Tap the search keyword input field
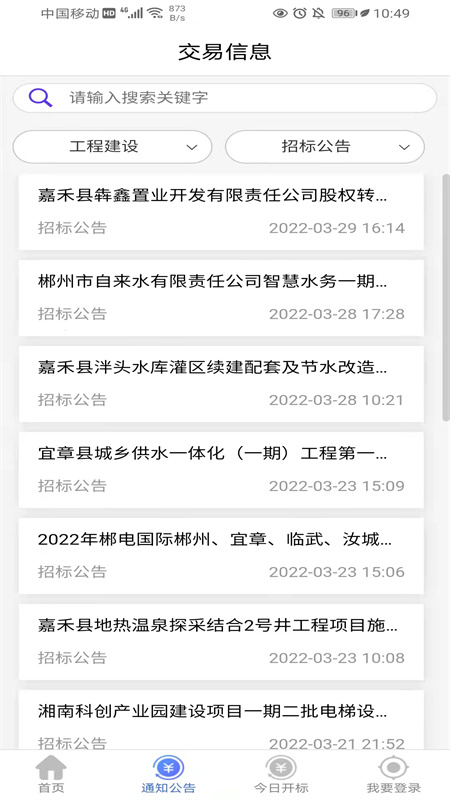This screenshot has height=800, width=450. click(x=224, y=98)
